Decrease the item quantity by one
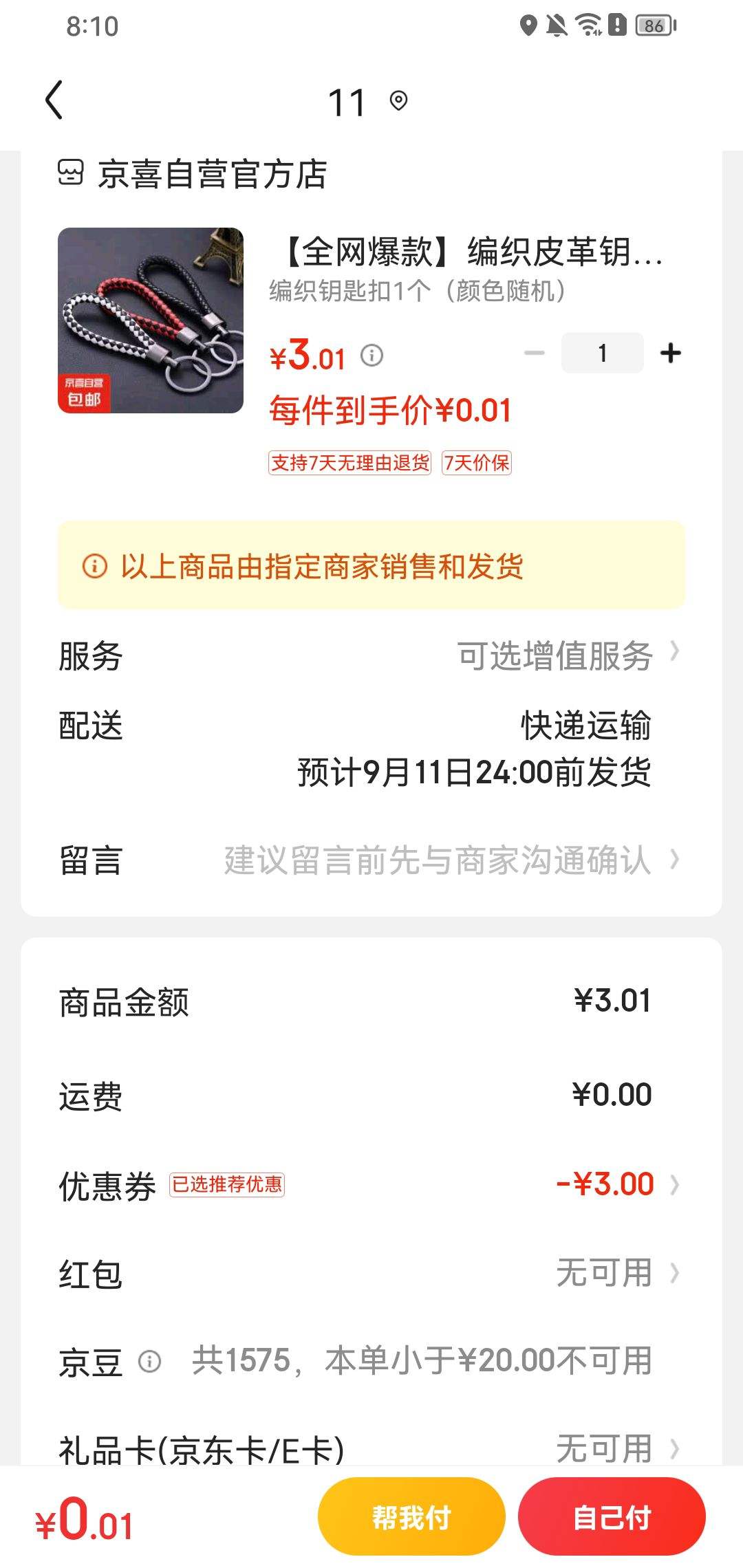Viewport: 743px width, 1568px height. pyautogui.click(x=534, y=353)
